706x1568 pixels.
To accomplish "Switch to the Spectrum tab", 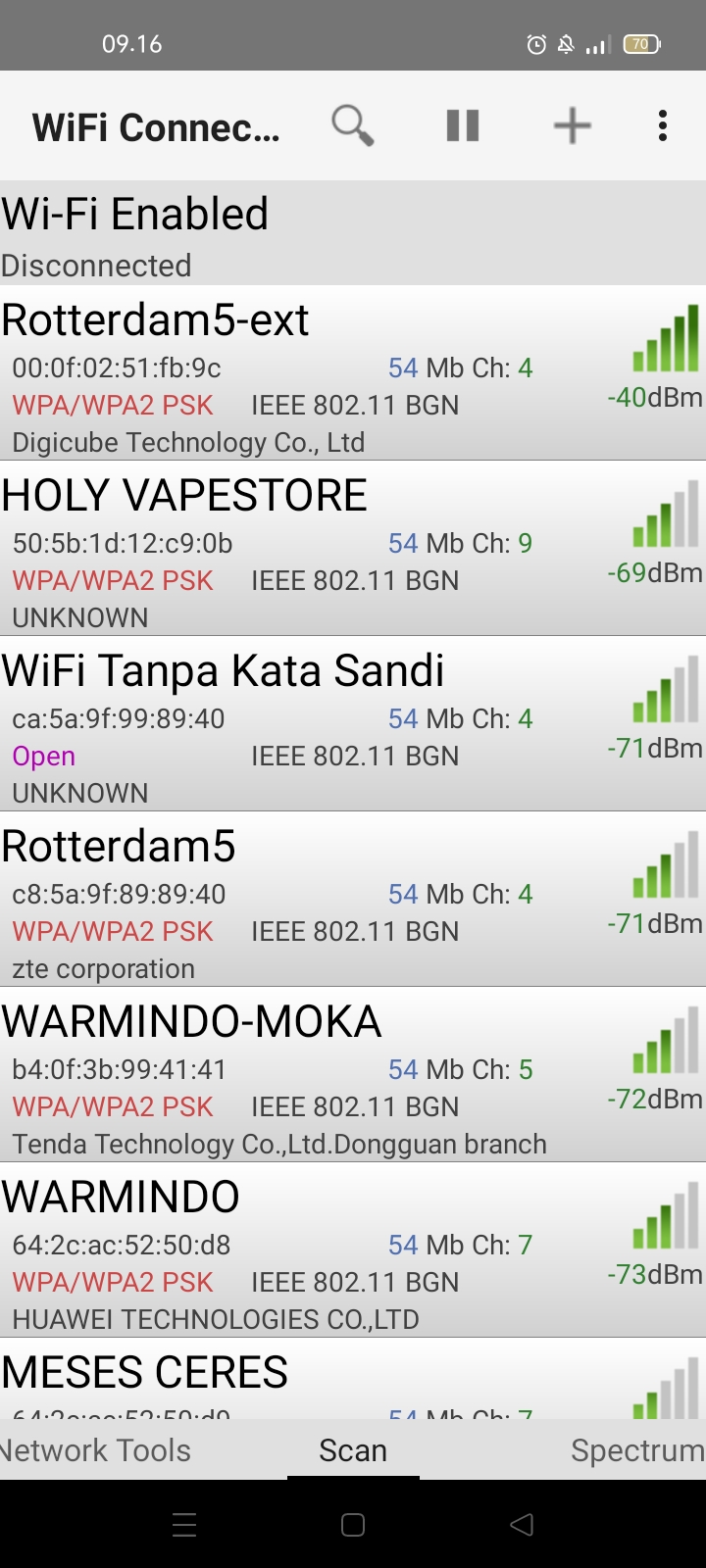I will [637, 1450].
